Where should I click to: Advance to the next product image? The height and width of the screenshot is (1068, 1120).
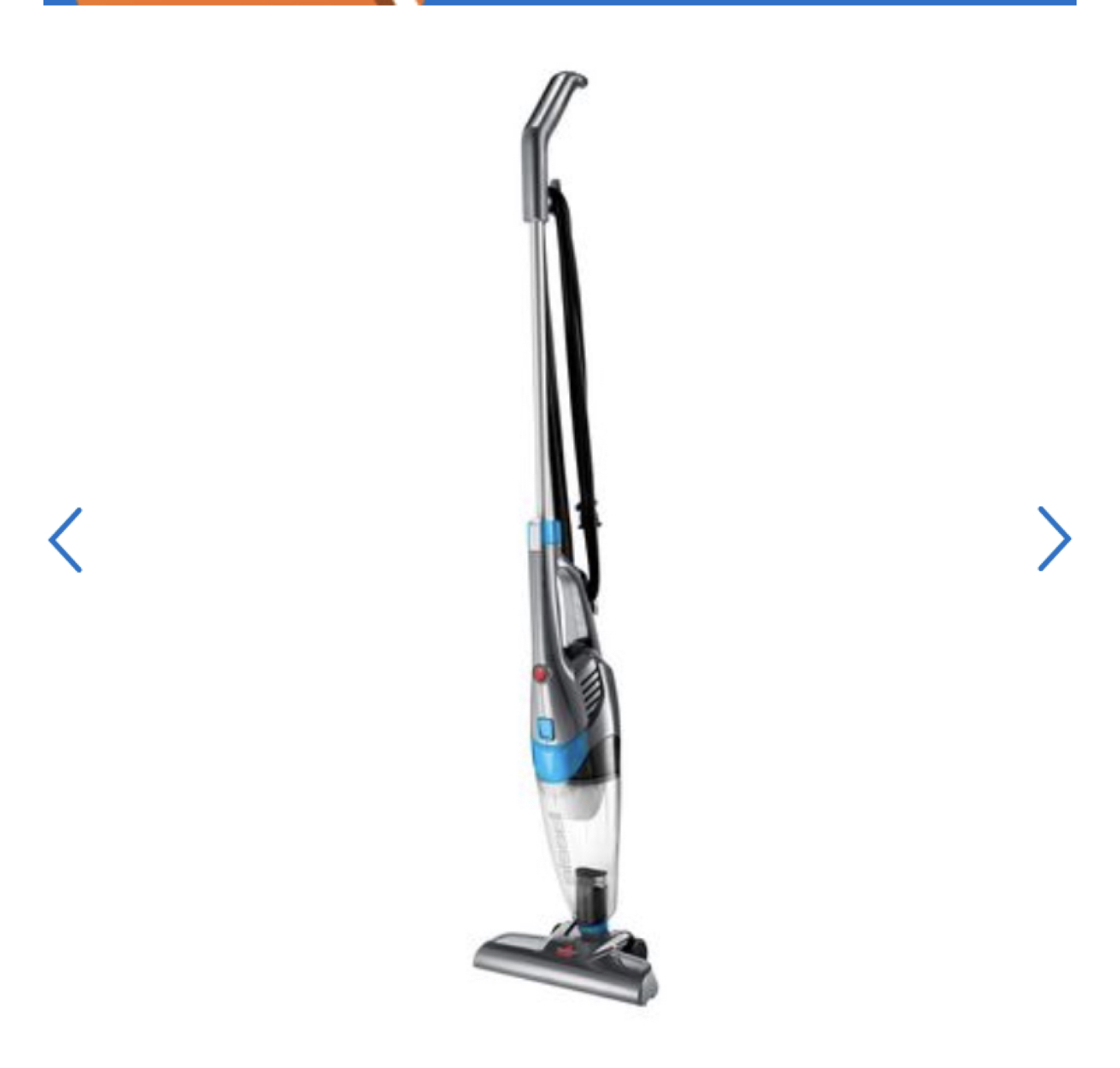(x=1054, y=539)
